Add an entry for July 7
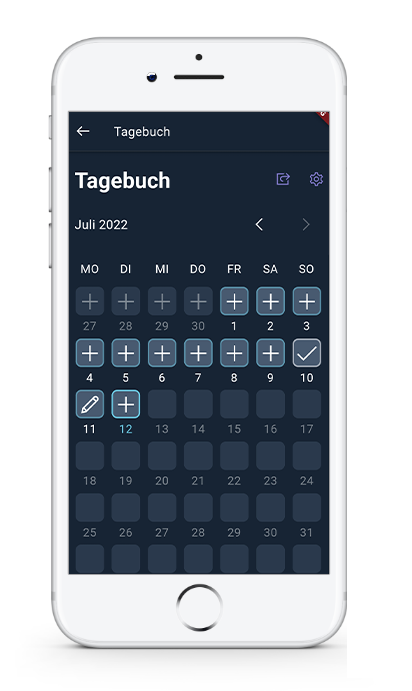This screenshot has width=412, height=691. pyautogui.click(x=198, y=353)
